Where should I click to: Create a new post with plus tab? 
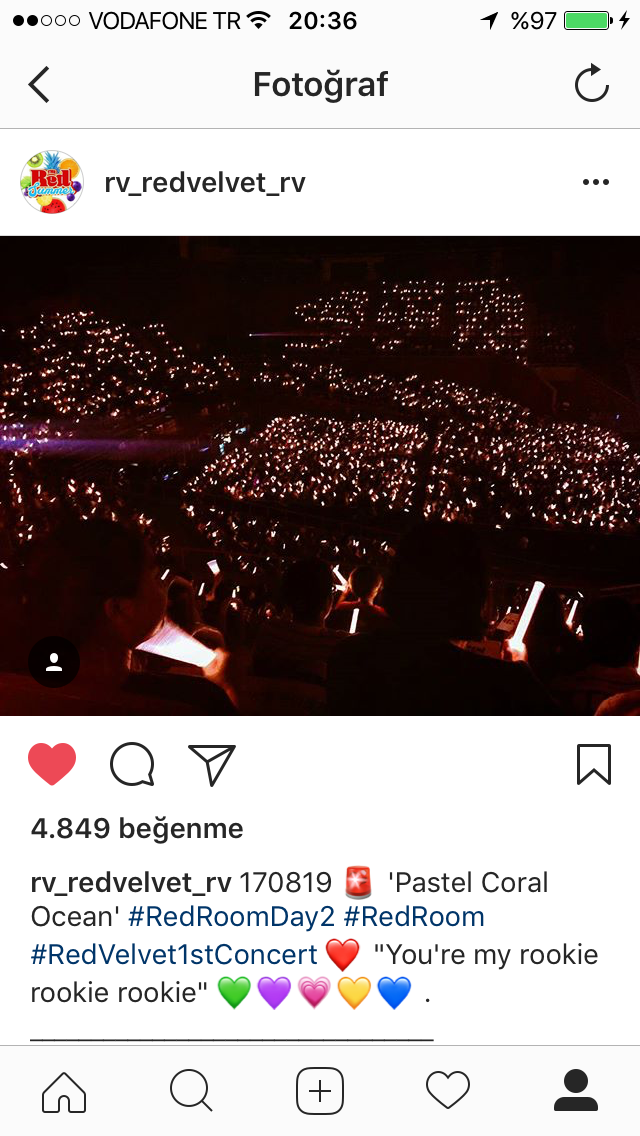tap(320, 1090)
